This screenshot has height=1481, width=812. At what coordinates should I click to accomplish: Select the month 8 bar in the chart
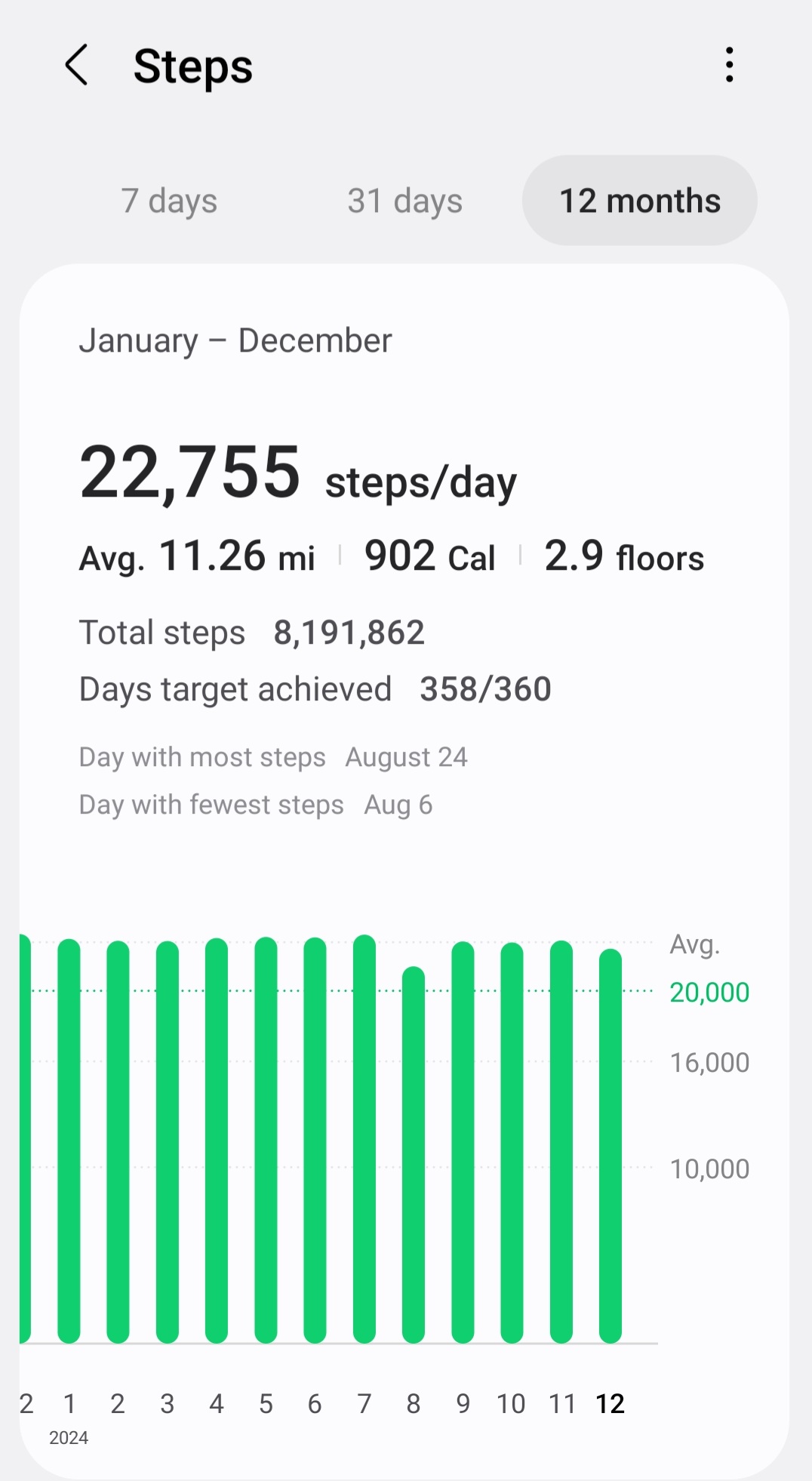coord(414,1155)
